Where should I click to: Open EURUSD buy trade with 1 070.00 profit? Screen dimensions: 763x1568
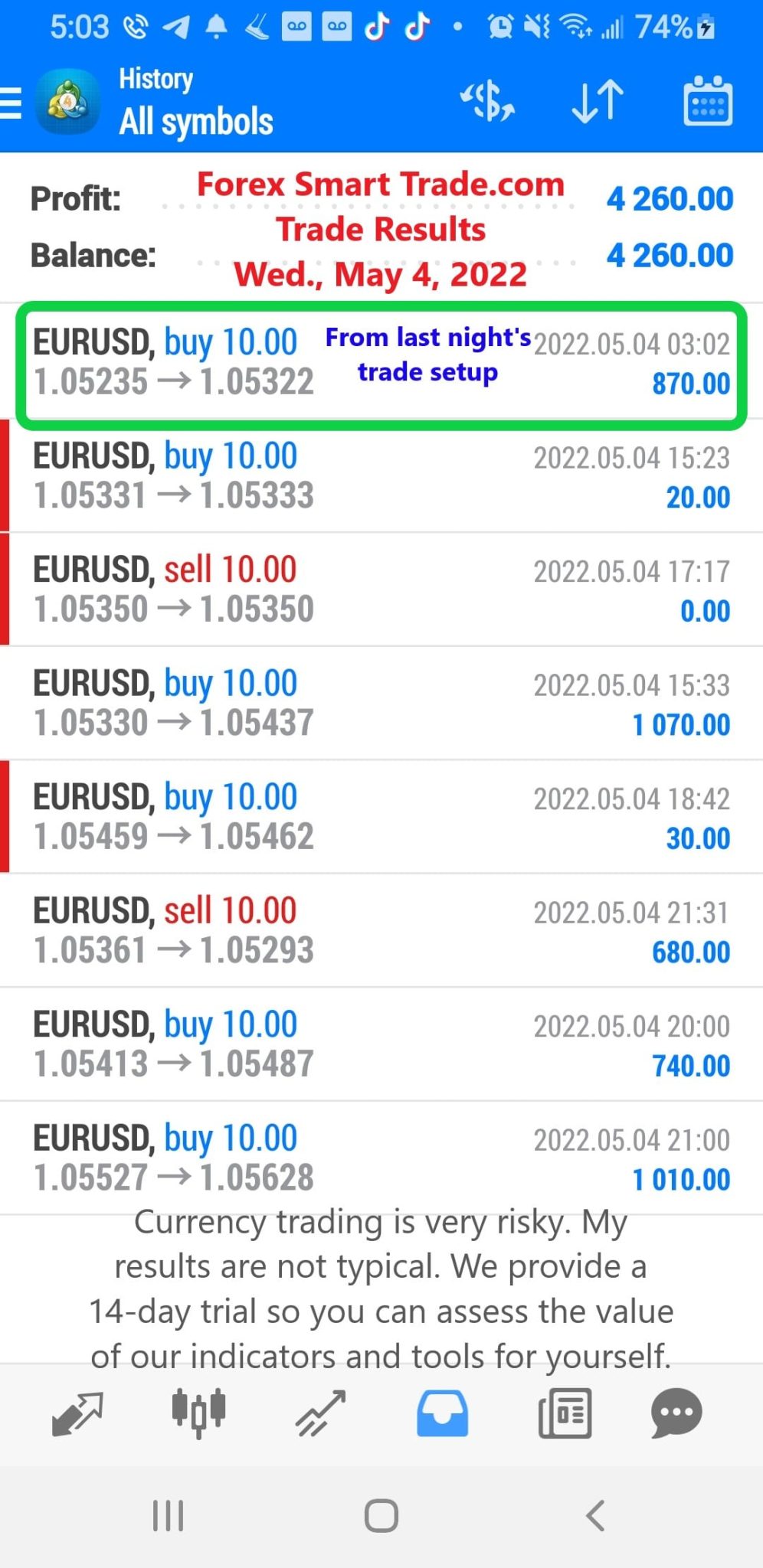(381, 704)
